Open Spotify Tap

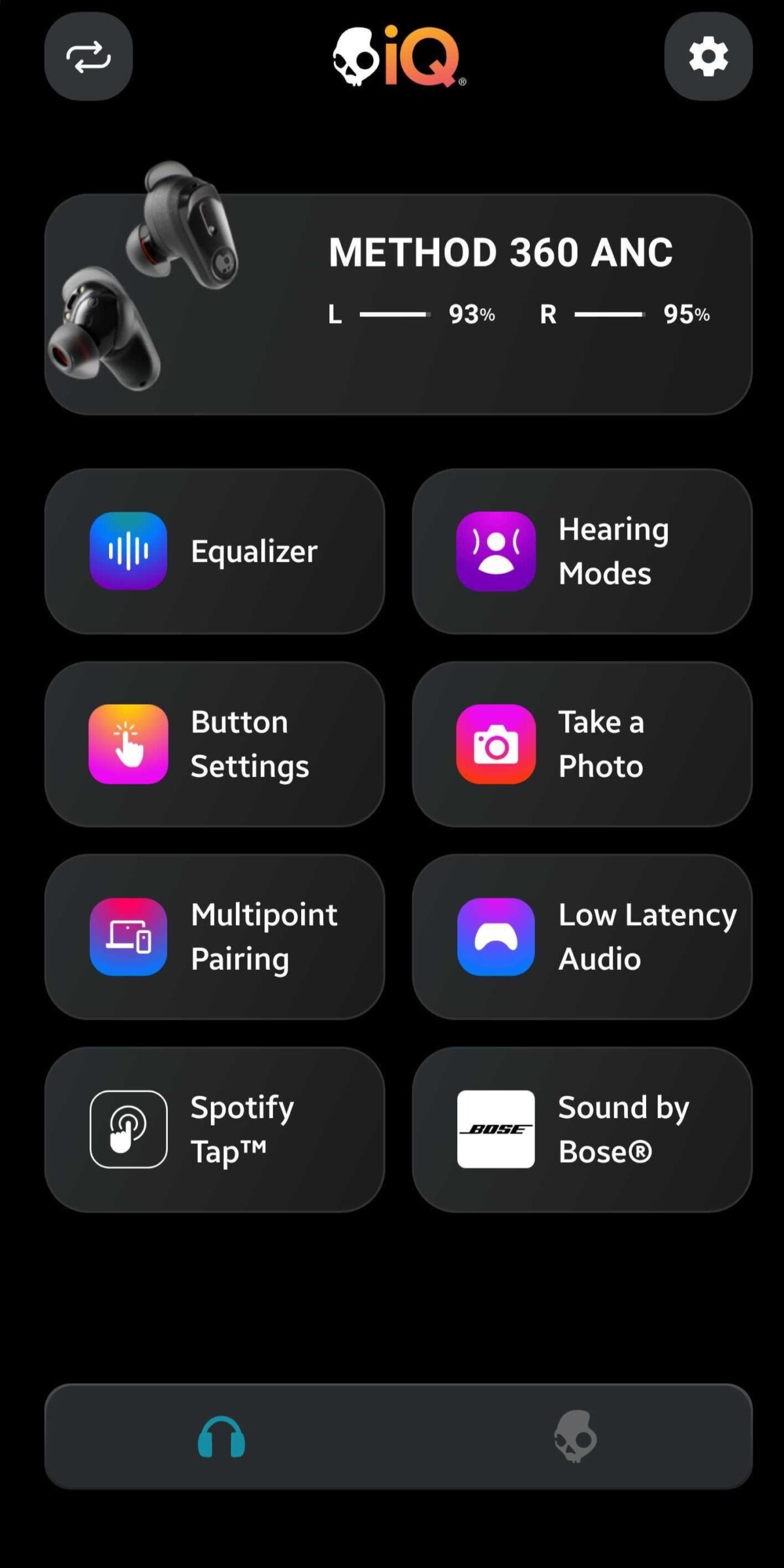(214, 1129)
